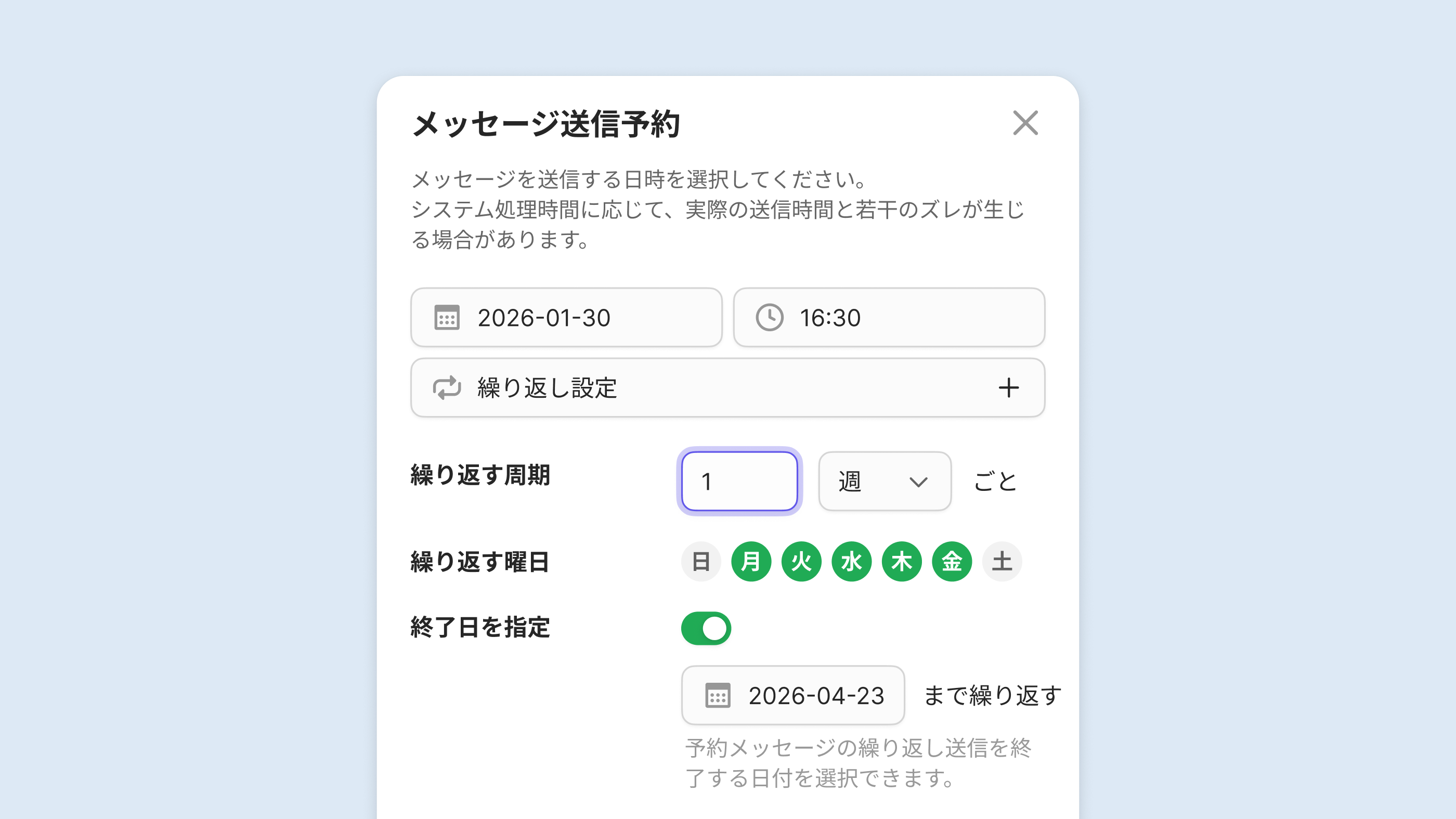Viewport: 1456px width, 819px height.
Task: Select Sunday (日) as repeat day
Action: 701,562
